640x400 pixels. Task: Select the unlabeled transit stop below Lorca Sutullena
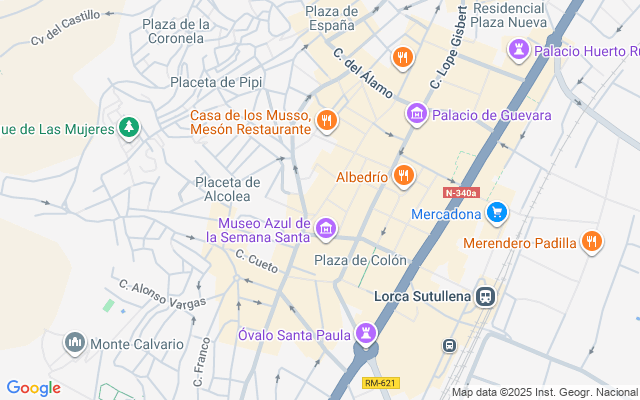click(x=449, y=346)
